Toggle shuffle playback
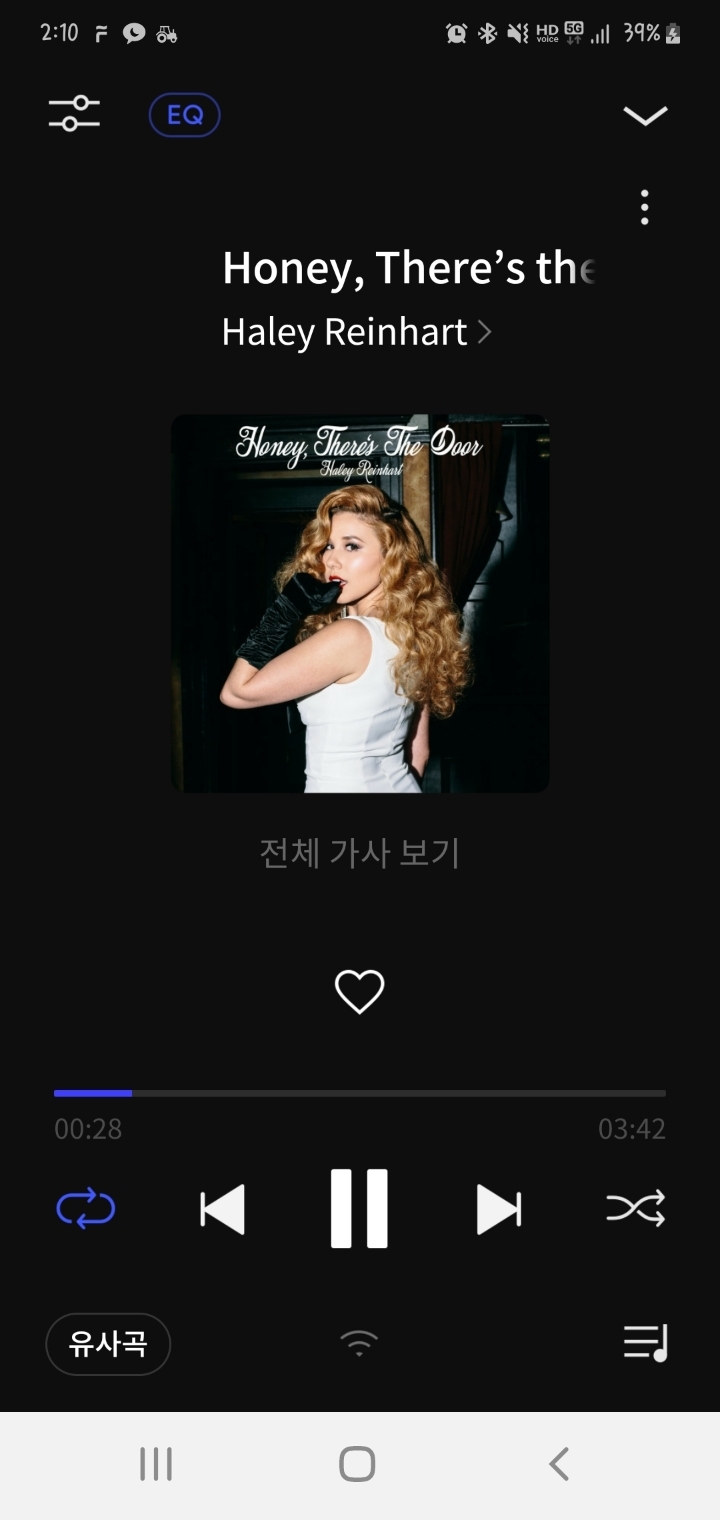Screen dimensions: 720x1520 636,1209
